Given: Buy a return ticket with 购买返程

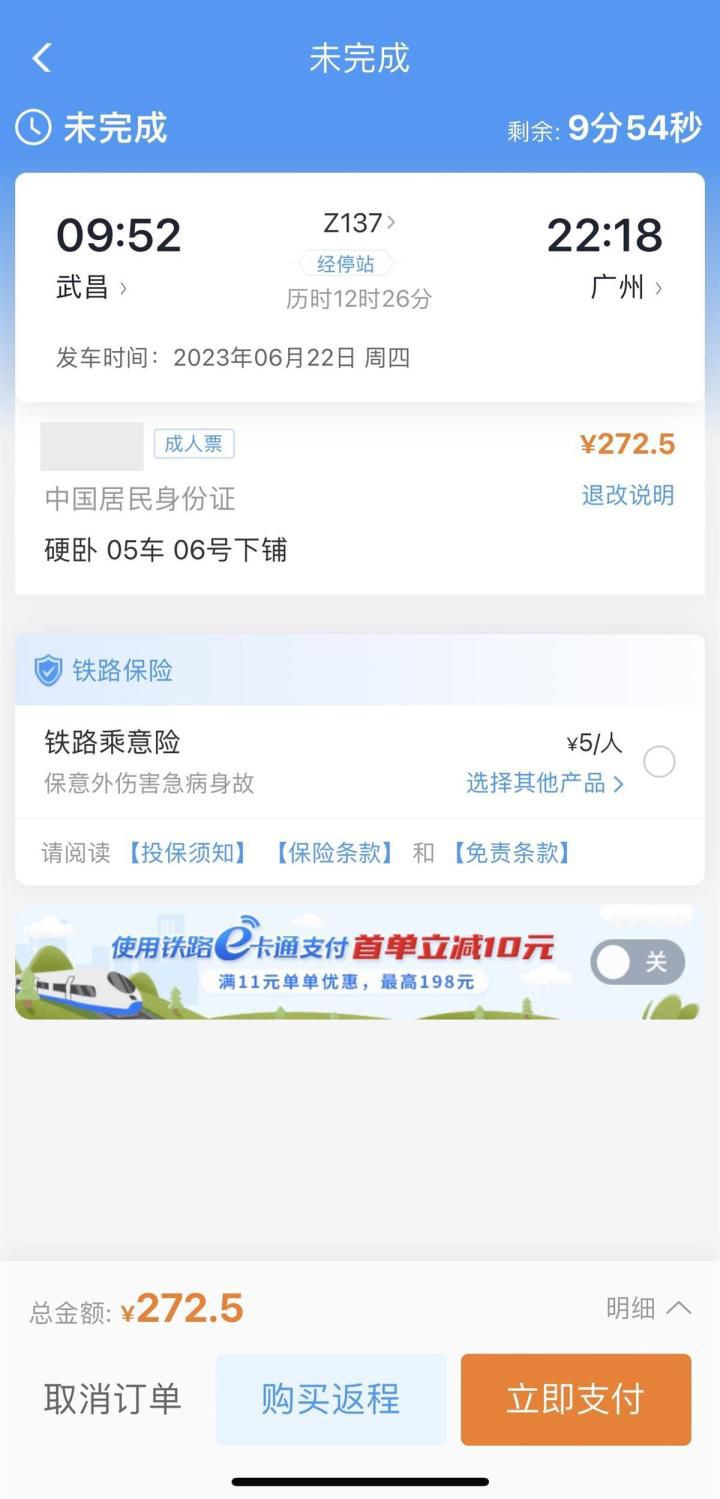Looking at the screenshot, I should [331, 1399].
